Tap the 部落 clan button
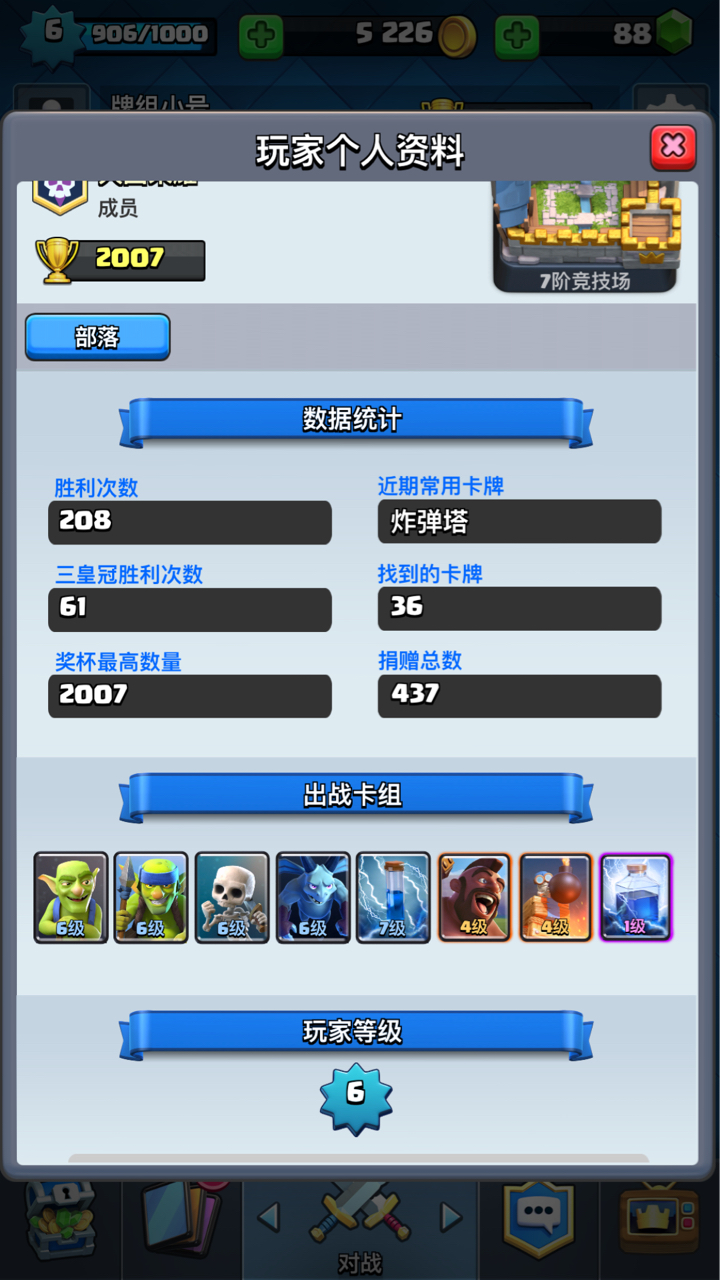720x1280 pixels. click(97, 337)
